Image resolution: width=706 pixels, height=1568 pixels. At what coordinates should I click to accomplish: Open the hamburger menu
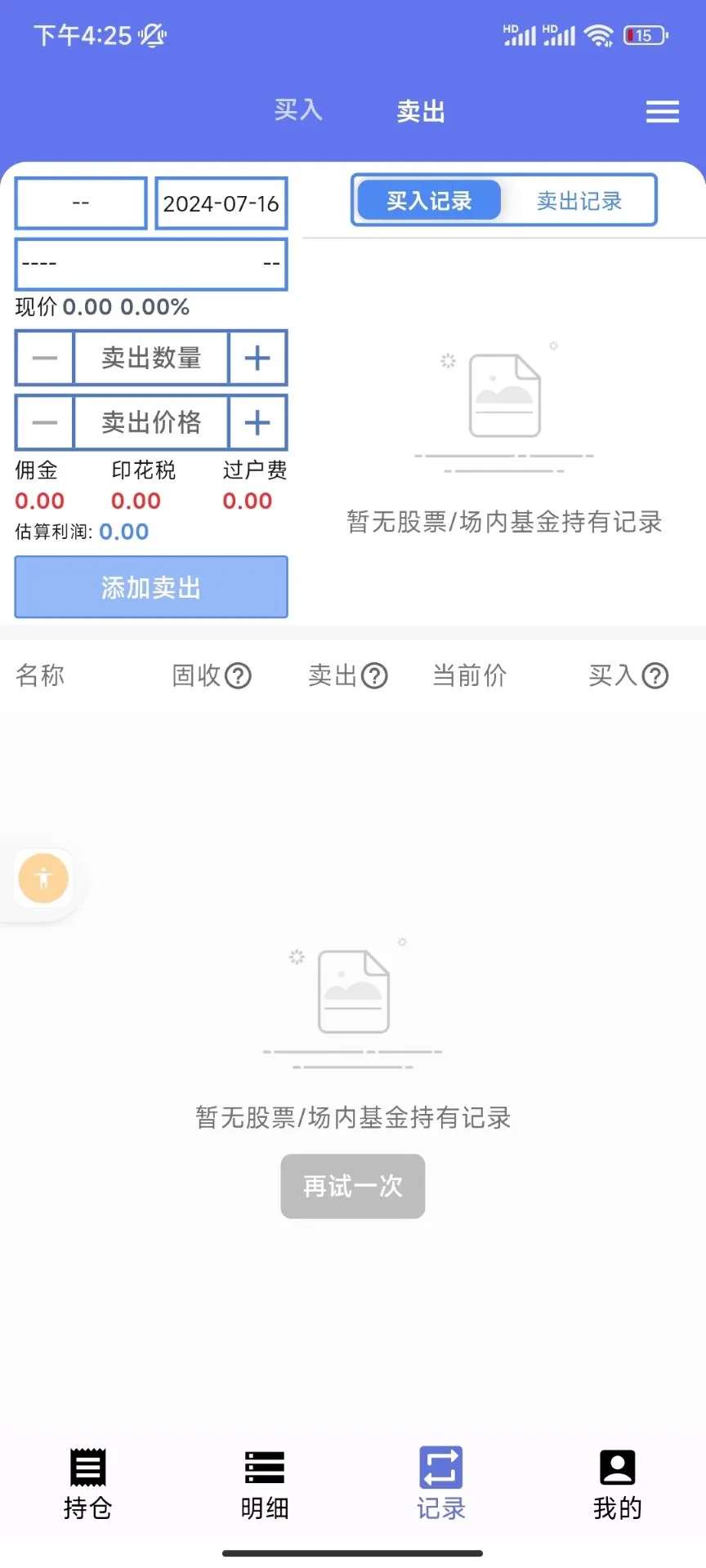(x=662, y=112)
